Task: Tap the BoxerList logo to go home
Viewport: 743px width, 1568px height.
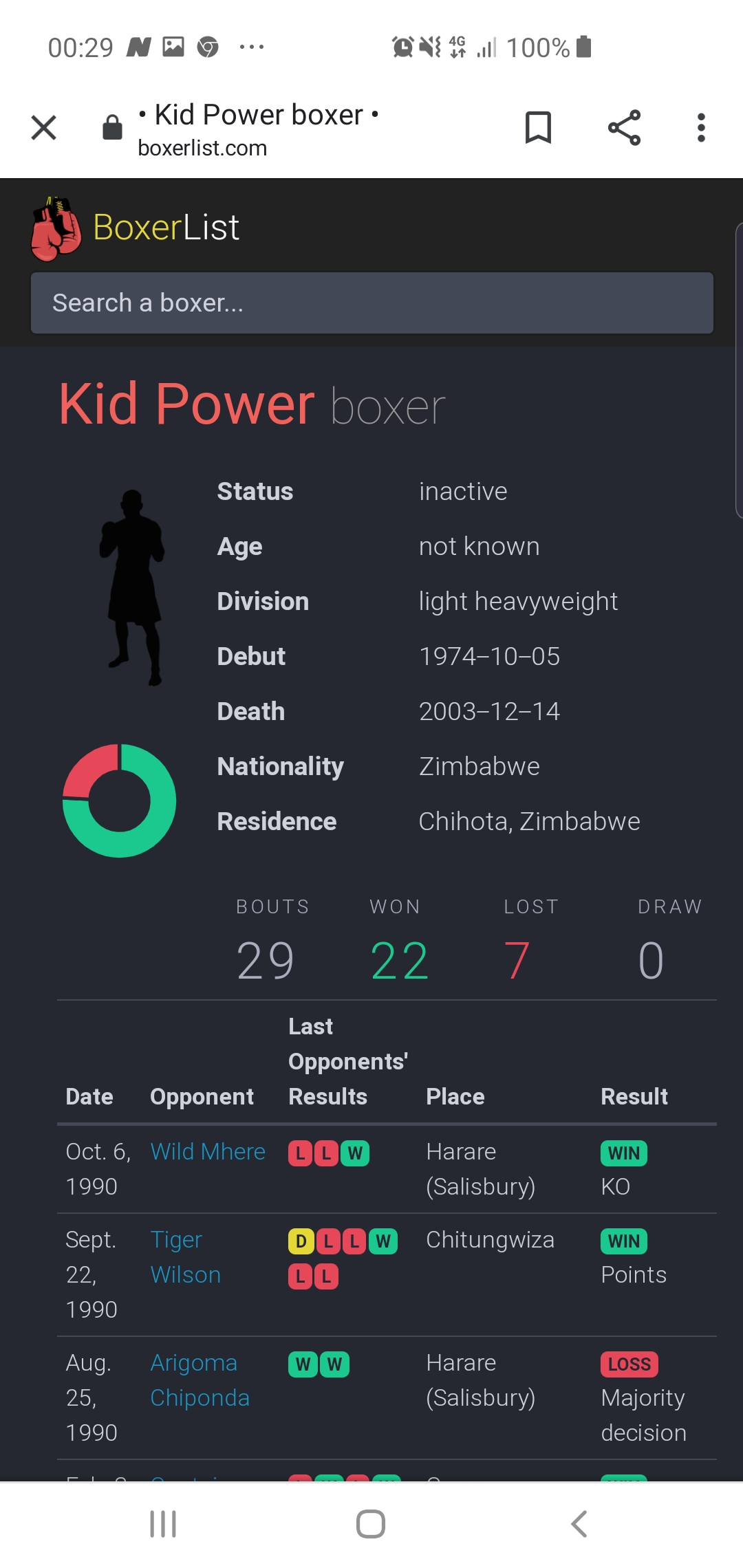Action: pos(135,228)
